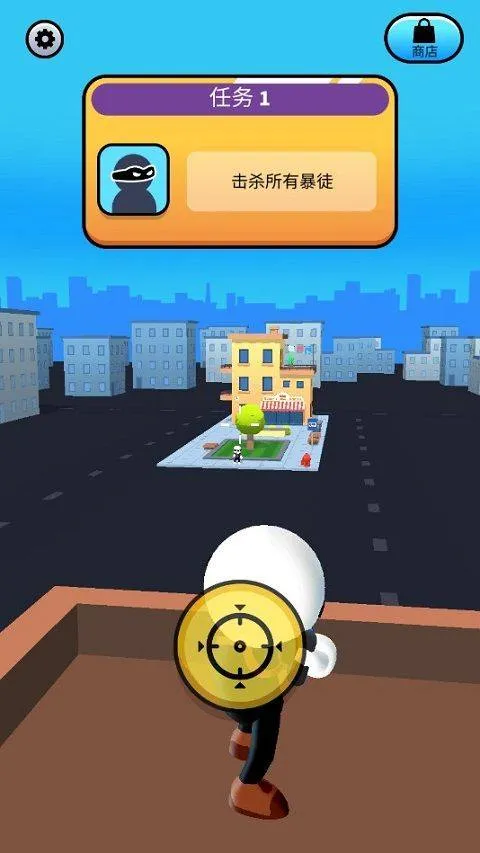Open the 商店 shop button
Viewport: 480px width, 853px height.
click(424, 38)
